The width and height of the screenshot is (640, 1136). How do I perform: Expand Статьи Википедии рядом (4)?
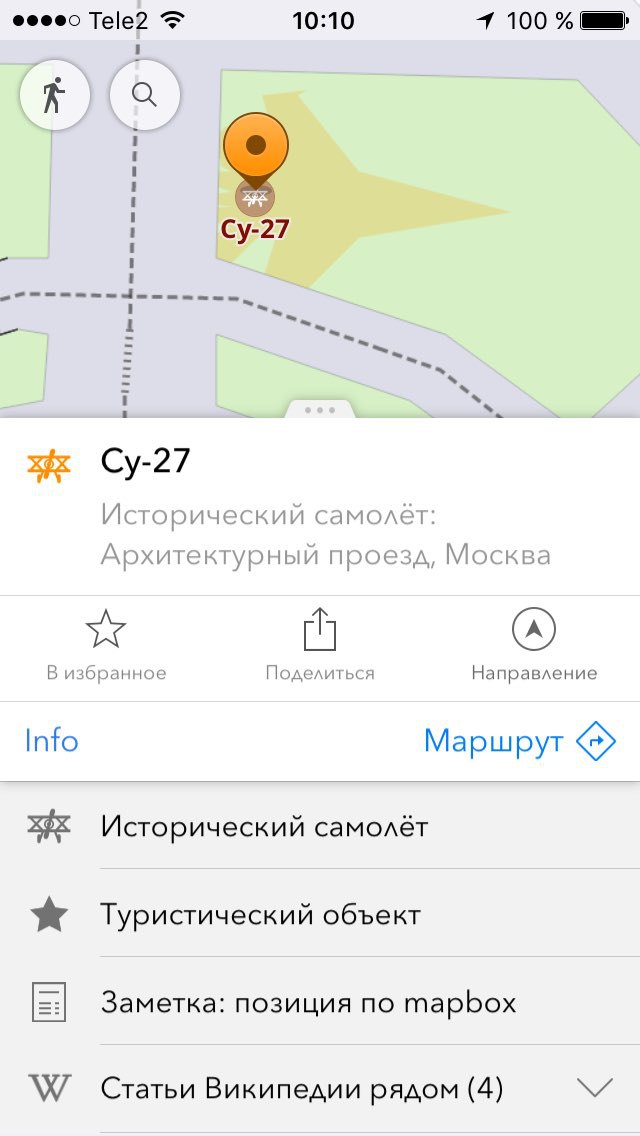pyautogui.click(x=320, y=1088)
